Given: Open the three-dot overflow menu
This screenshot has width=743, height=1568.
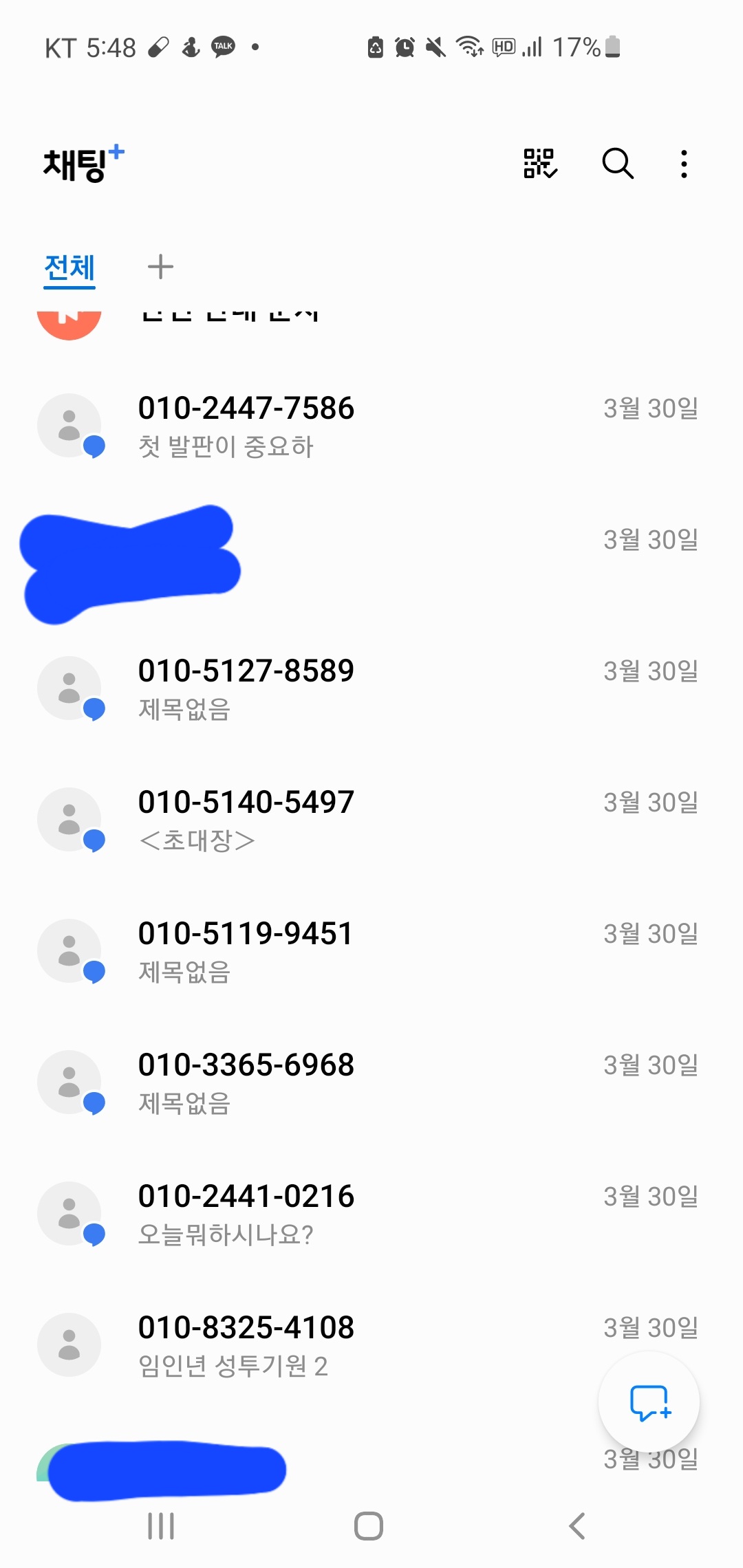Looking at the screenshot, I should (683, 164).
